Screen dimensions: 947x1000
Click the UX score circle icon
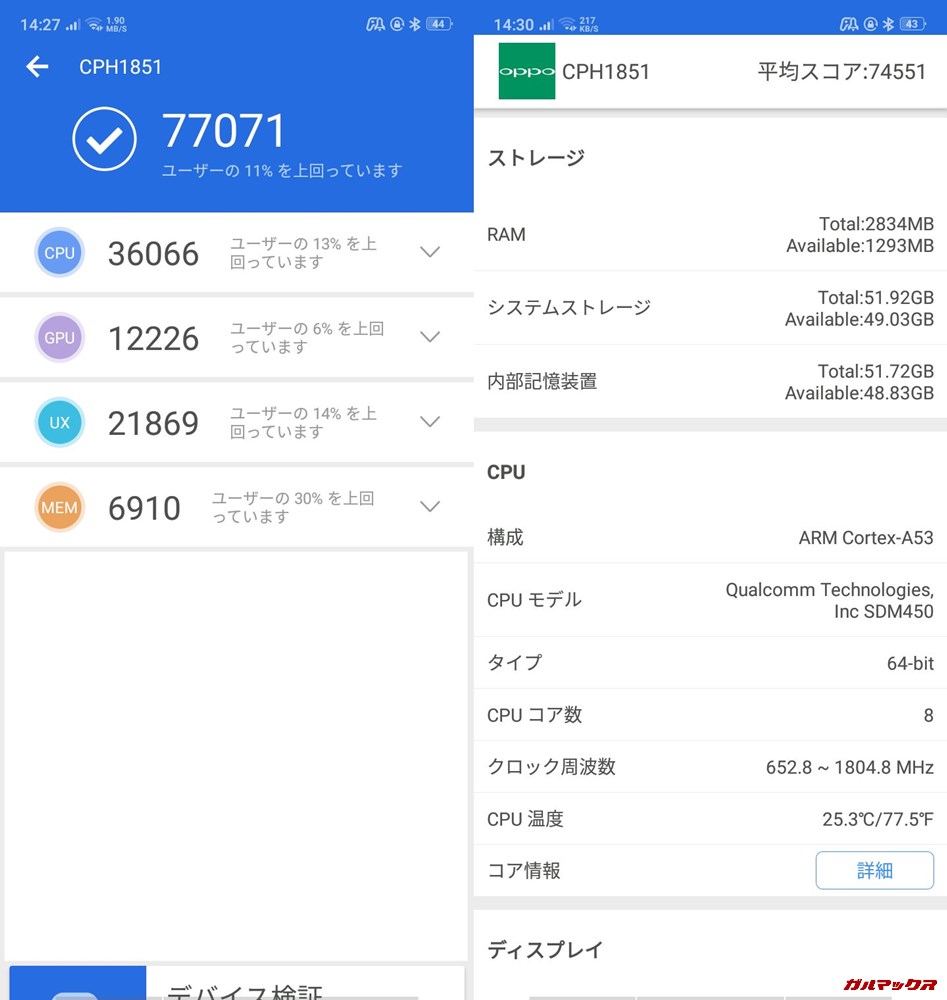(59, 422)
